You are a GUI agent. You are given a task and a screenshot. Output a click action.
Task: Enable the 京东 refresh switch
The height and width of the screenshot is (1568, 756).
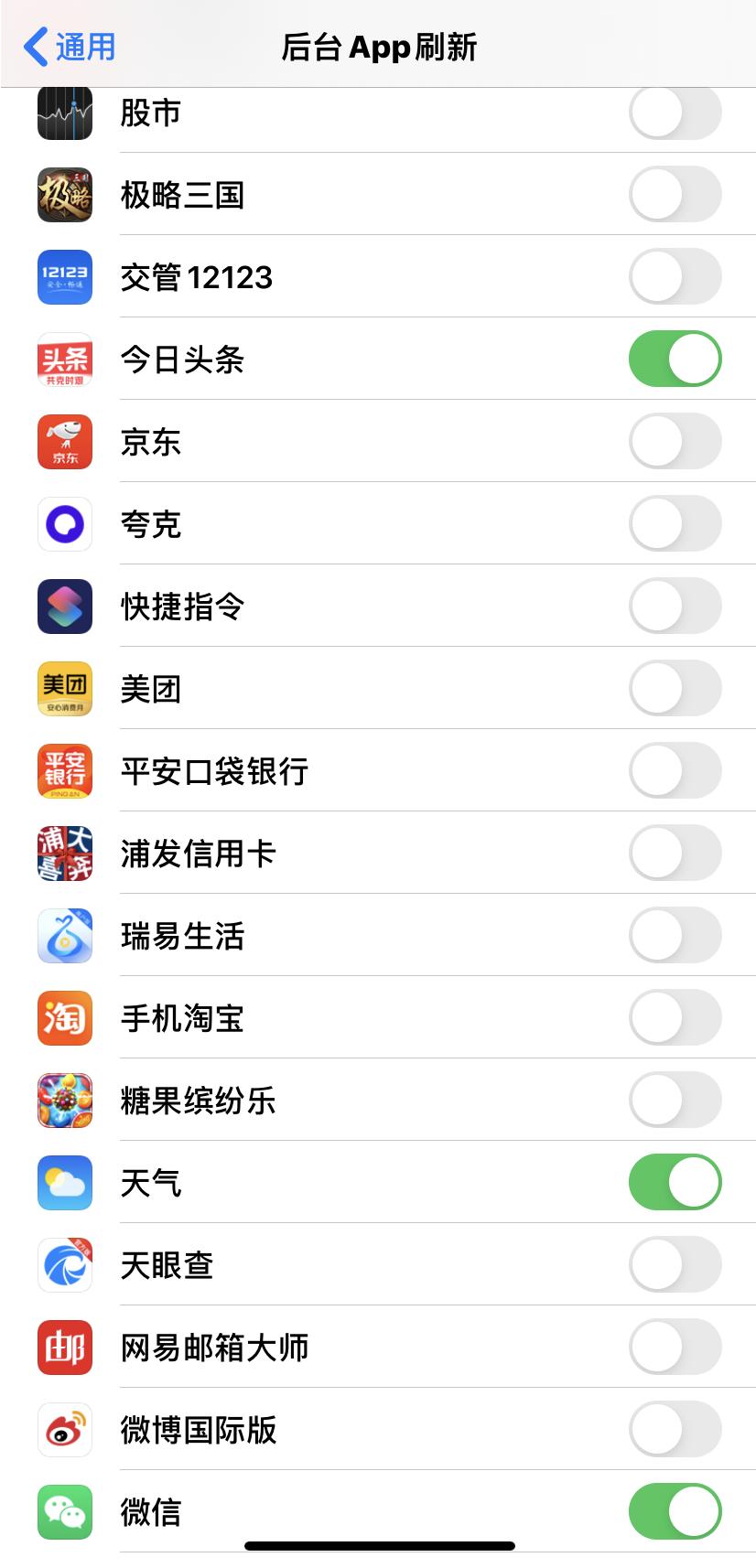tap(675, 441)
